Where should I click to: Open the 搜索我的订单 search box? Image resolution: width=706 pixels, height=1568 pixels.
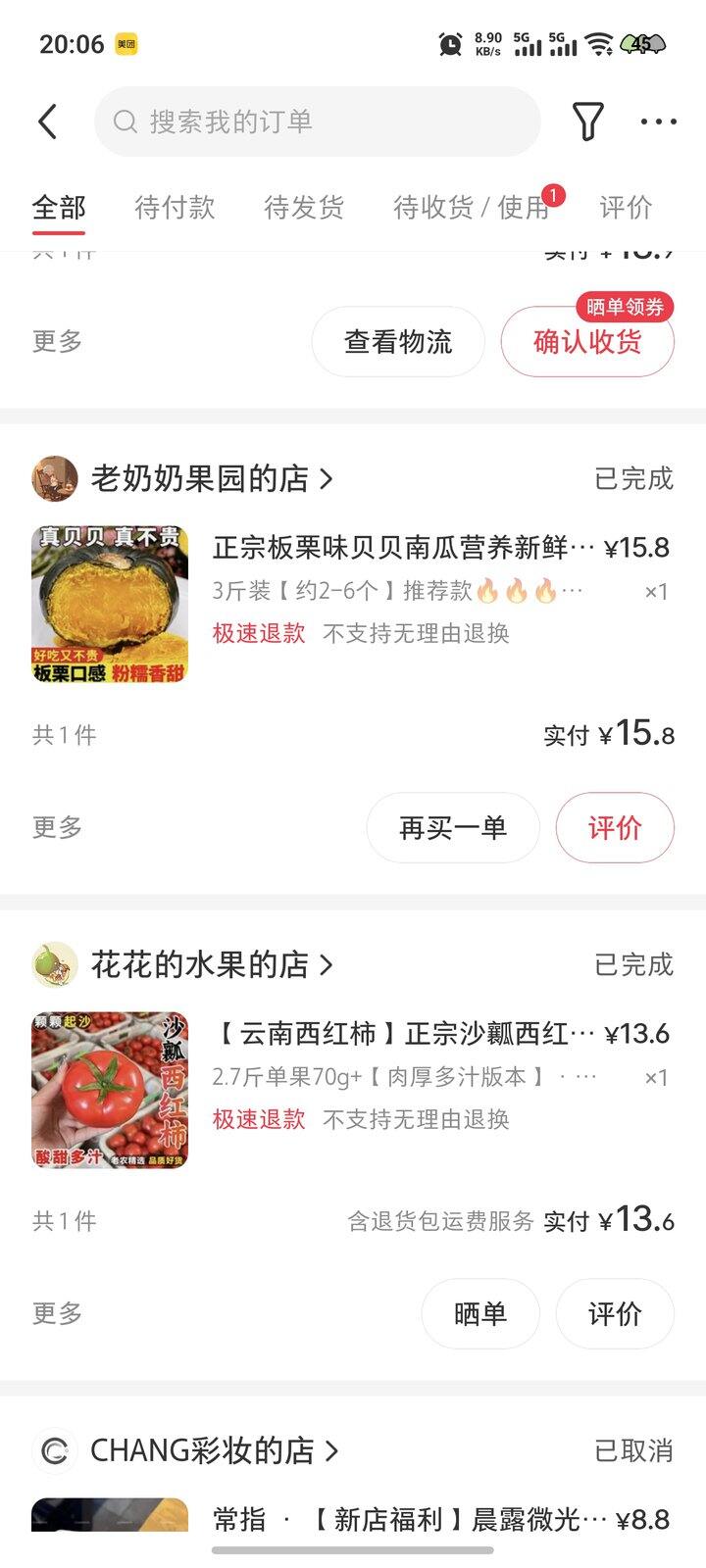point(317,122)
